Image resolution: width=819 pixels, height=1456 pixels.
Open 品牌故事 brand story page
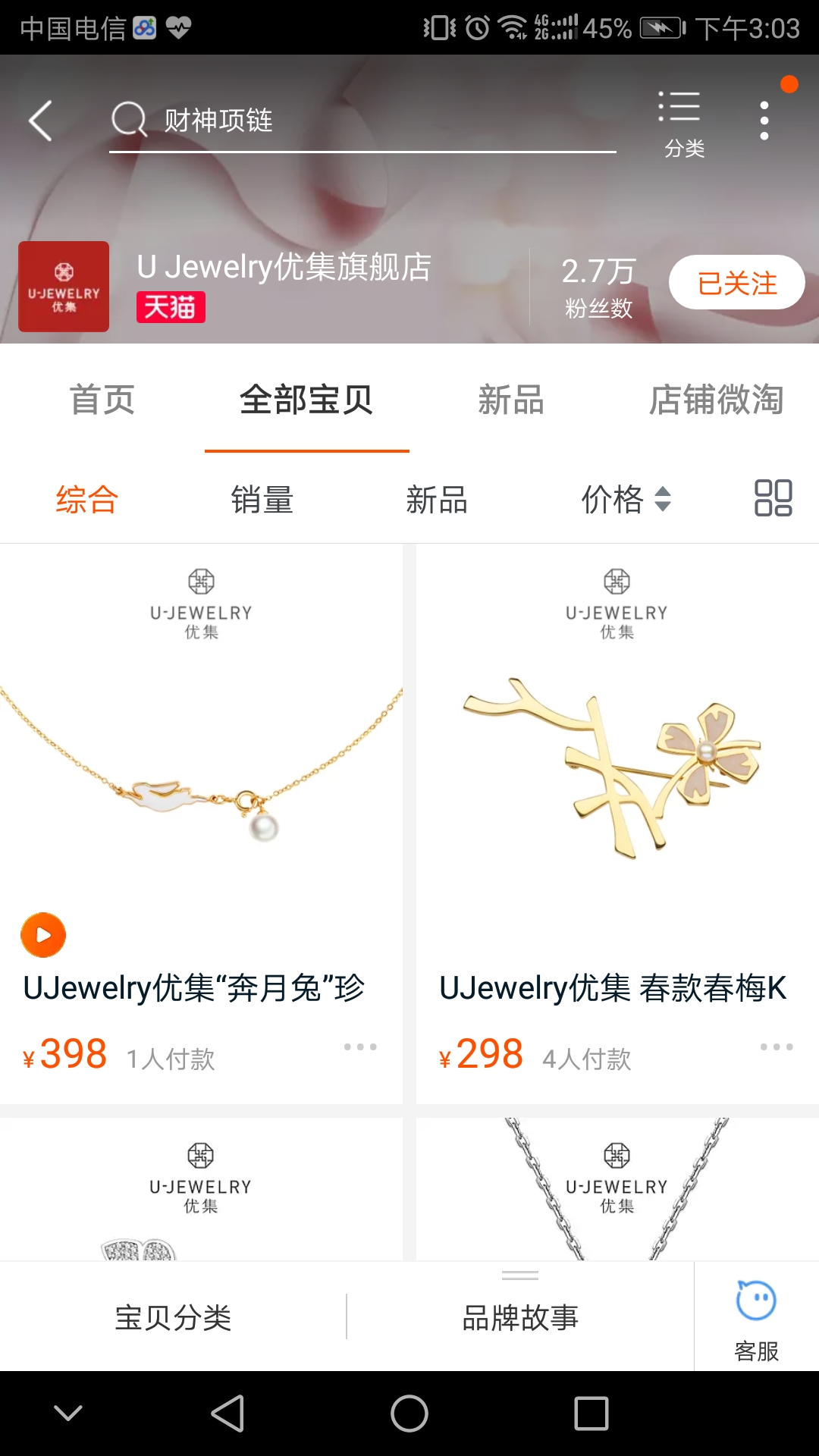click(x=521, y=1317)
